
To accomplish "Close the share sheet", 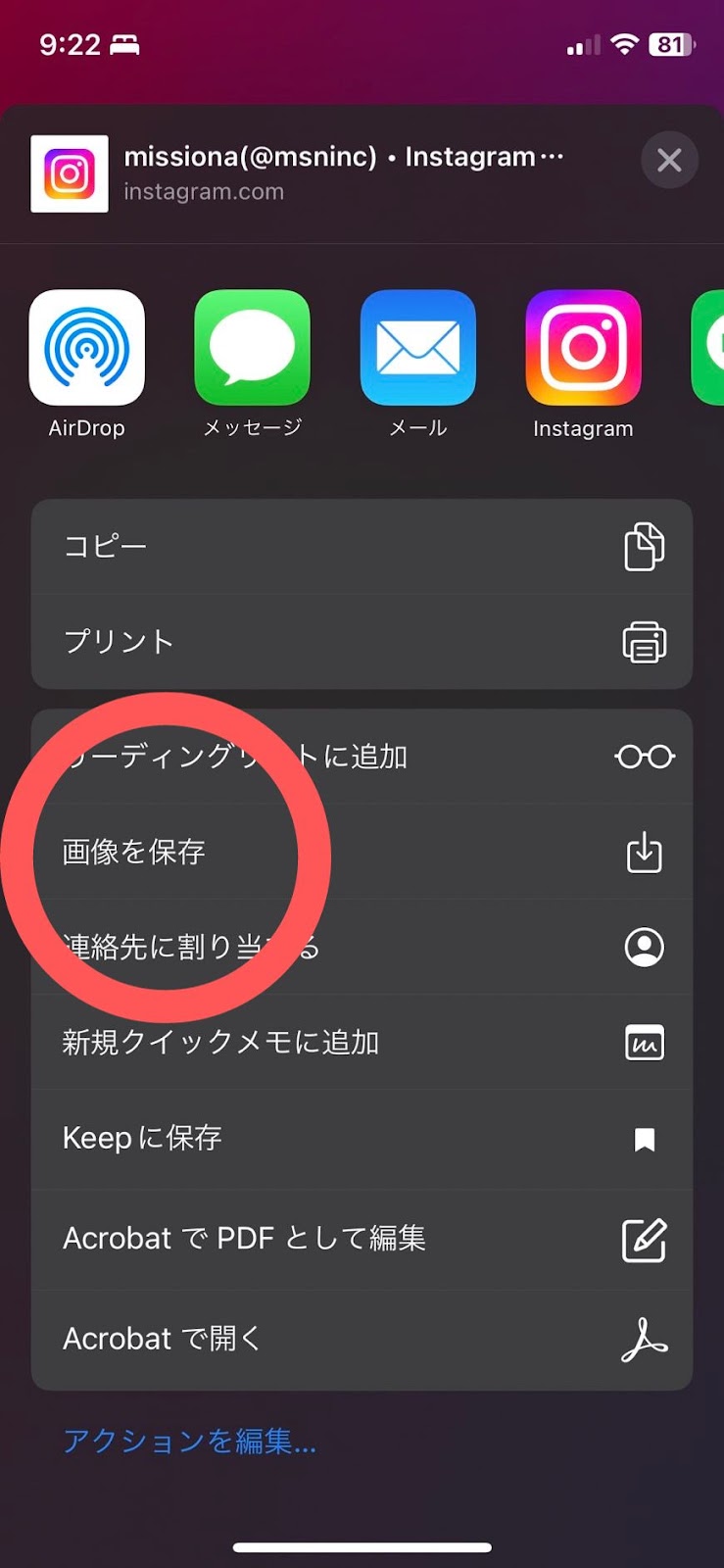I will pos(669,160).
